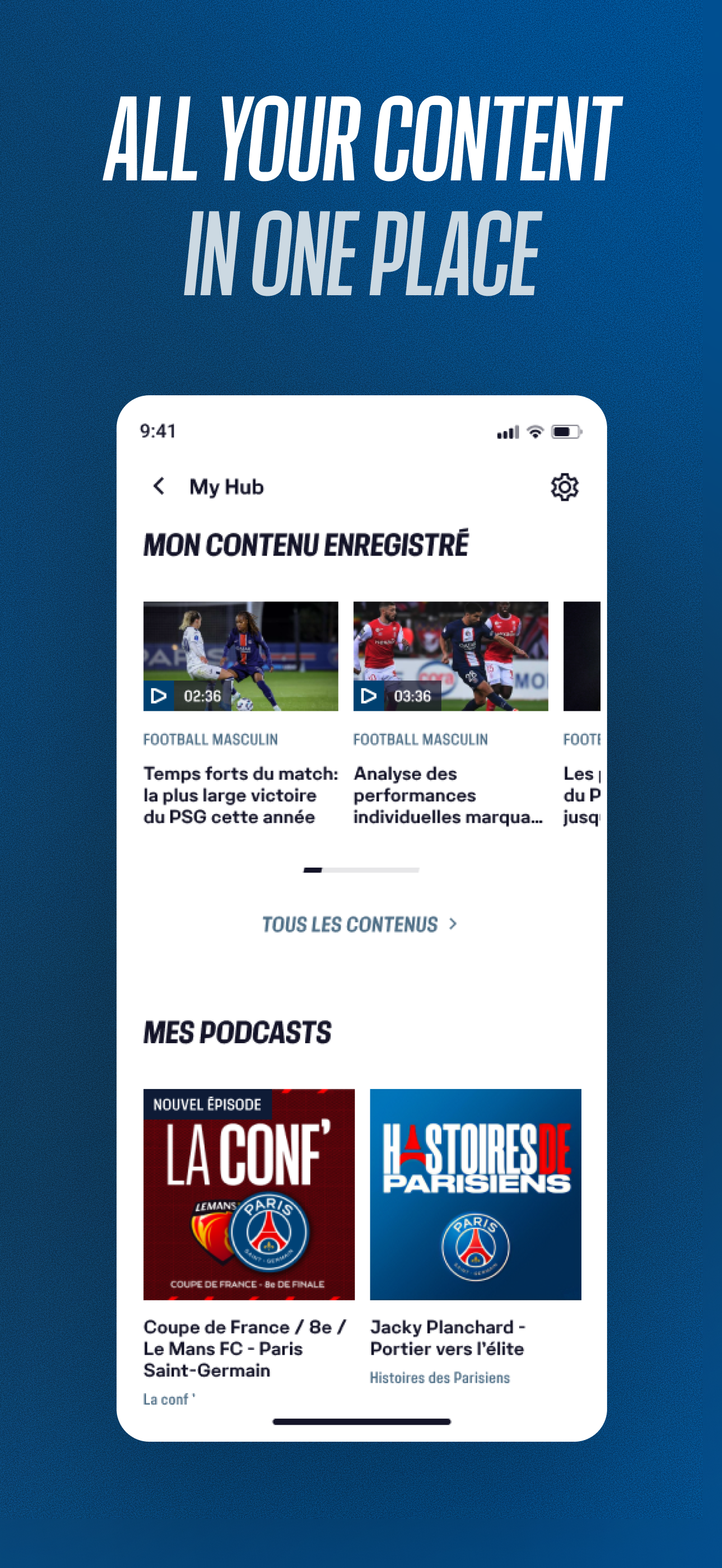
Task: Tap the back arrow next to My Hub
Action: tap(160, 487)
